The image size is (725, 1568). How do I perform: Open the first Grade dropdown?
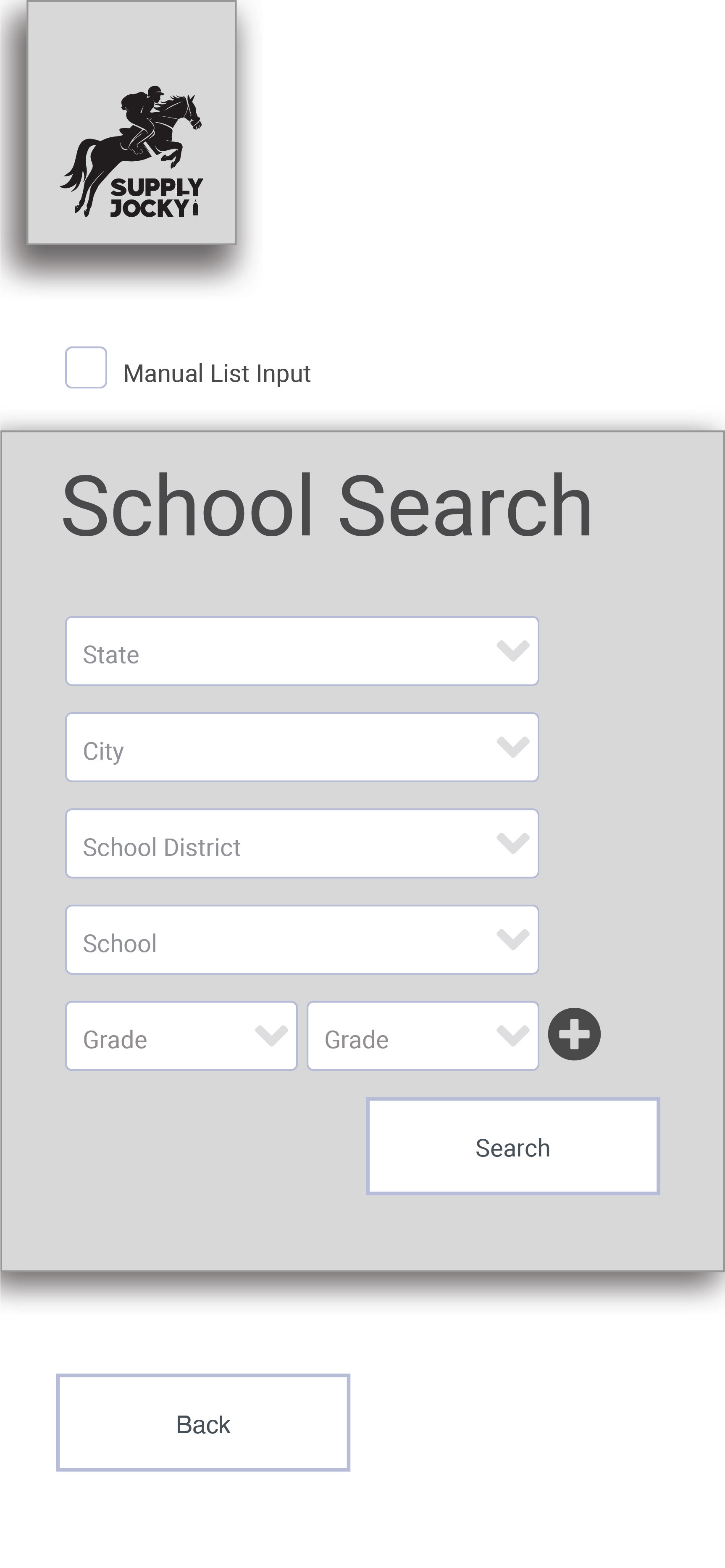coord(181,1036)
